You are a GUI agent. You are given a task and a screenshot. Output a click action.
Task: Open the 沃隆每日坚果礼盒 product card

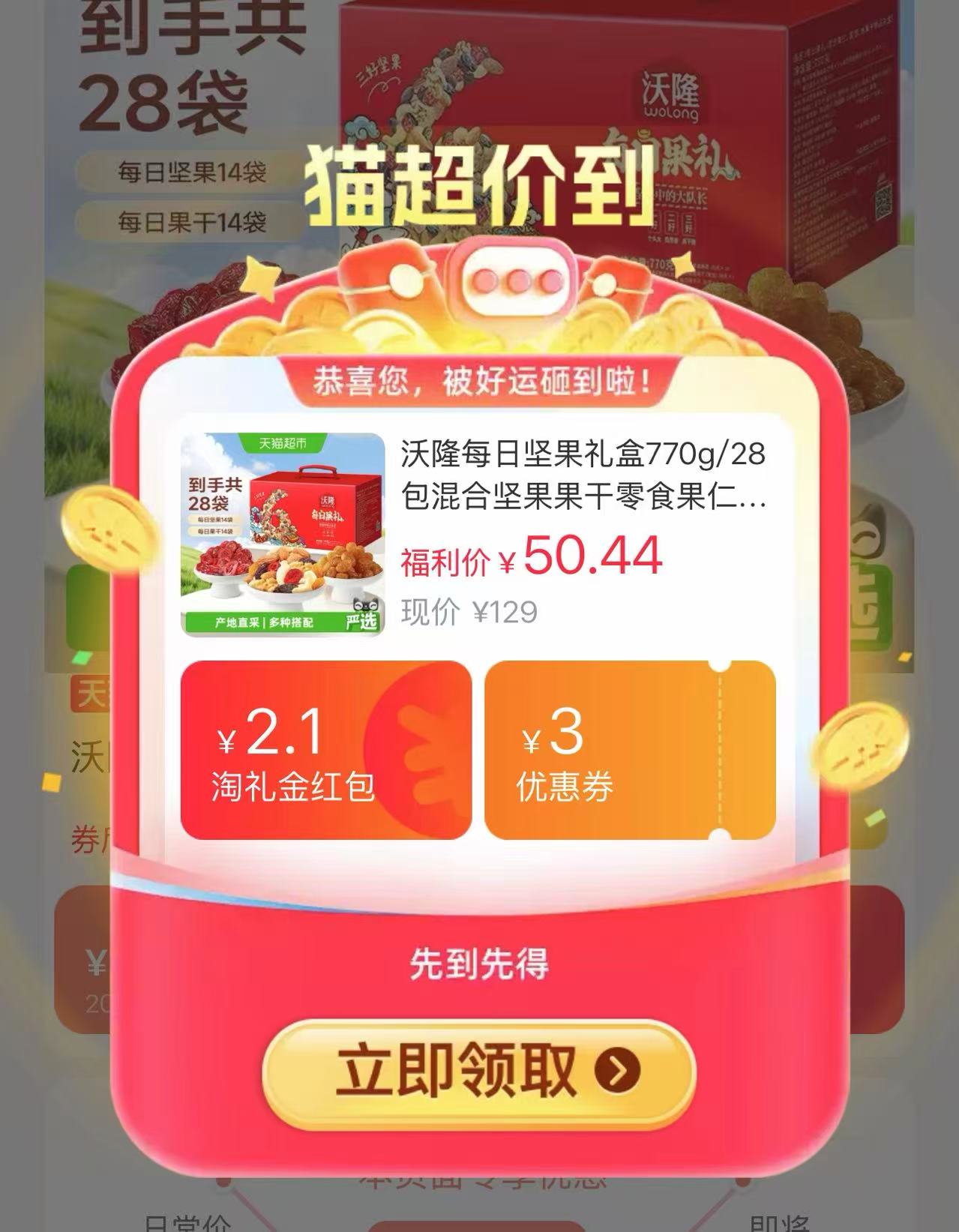(x=478, y=535)
